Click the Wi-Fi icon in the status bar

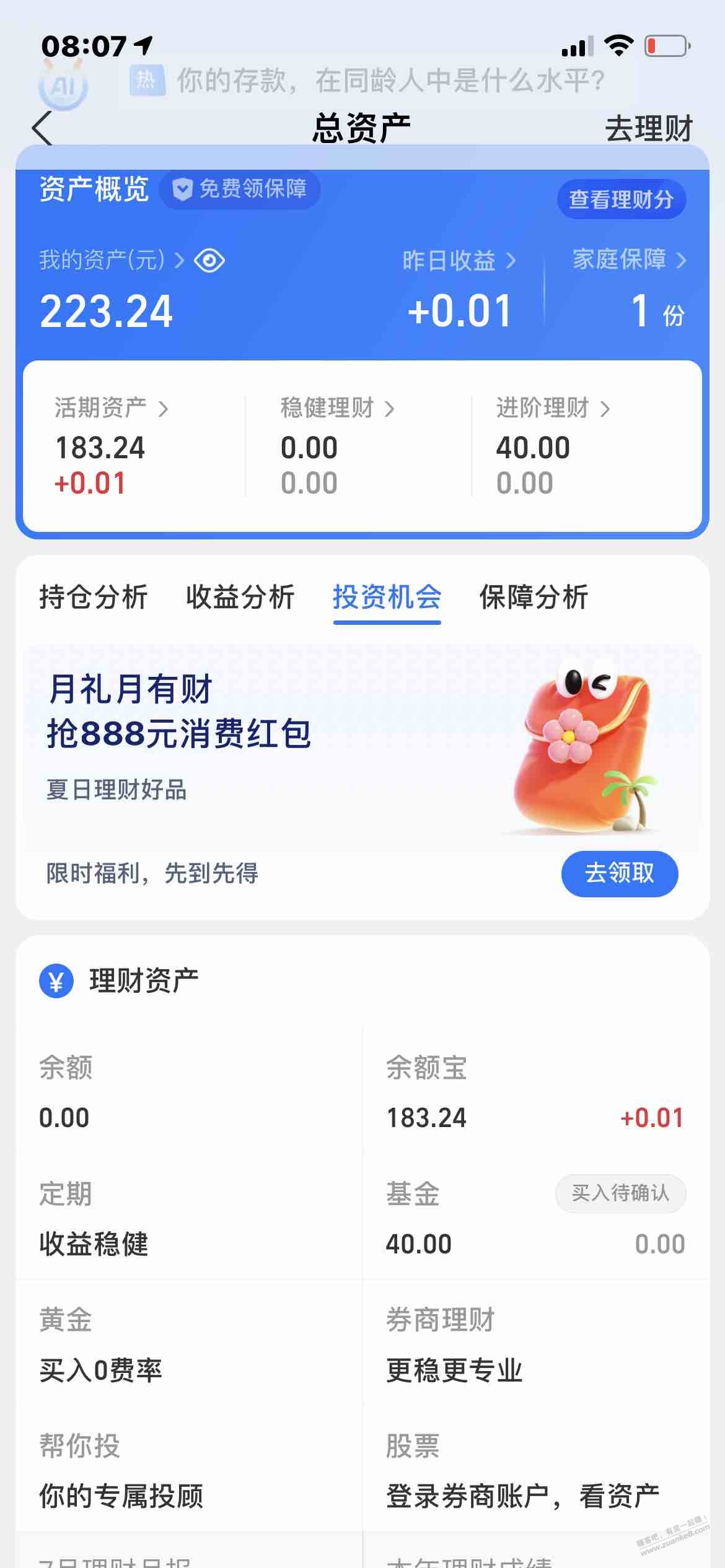click(x=617, y=43)
